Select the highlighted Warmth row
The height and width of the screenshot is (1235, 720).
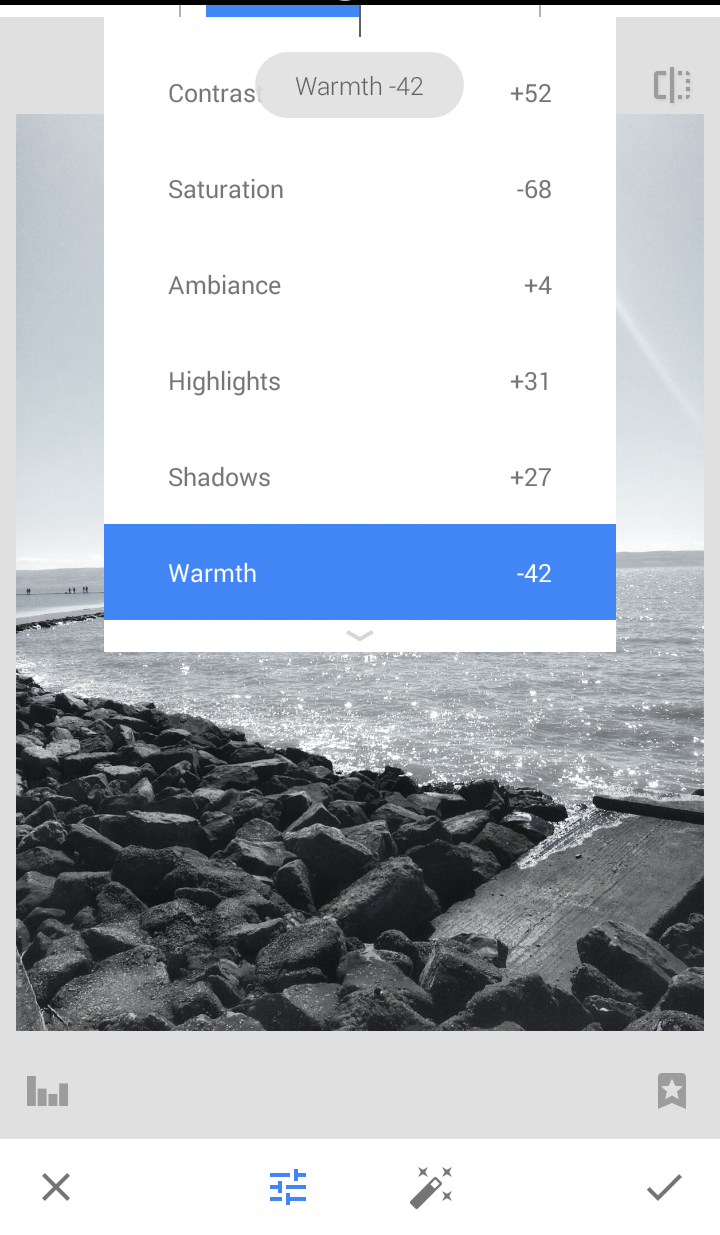[359, 573]
